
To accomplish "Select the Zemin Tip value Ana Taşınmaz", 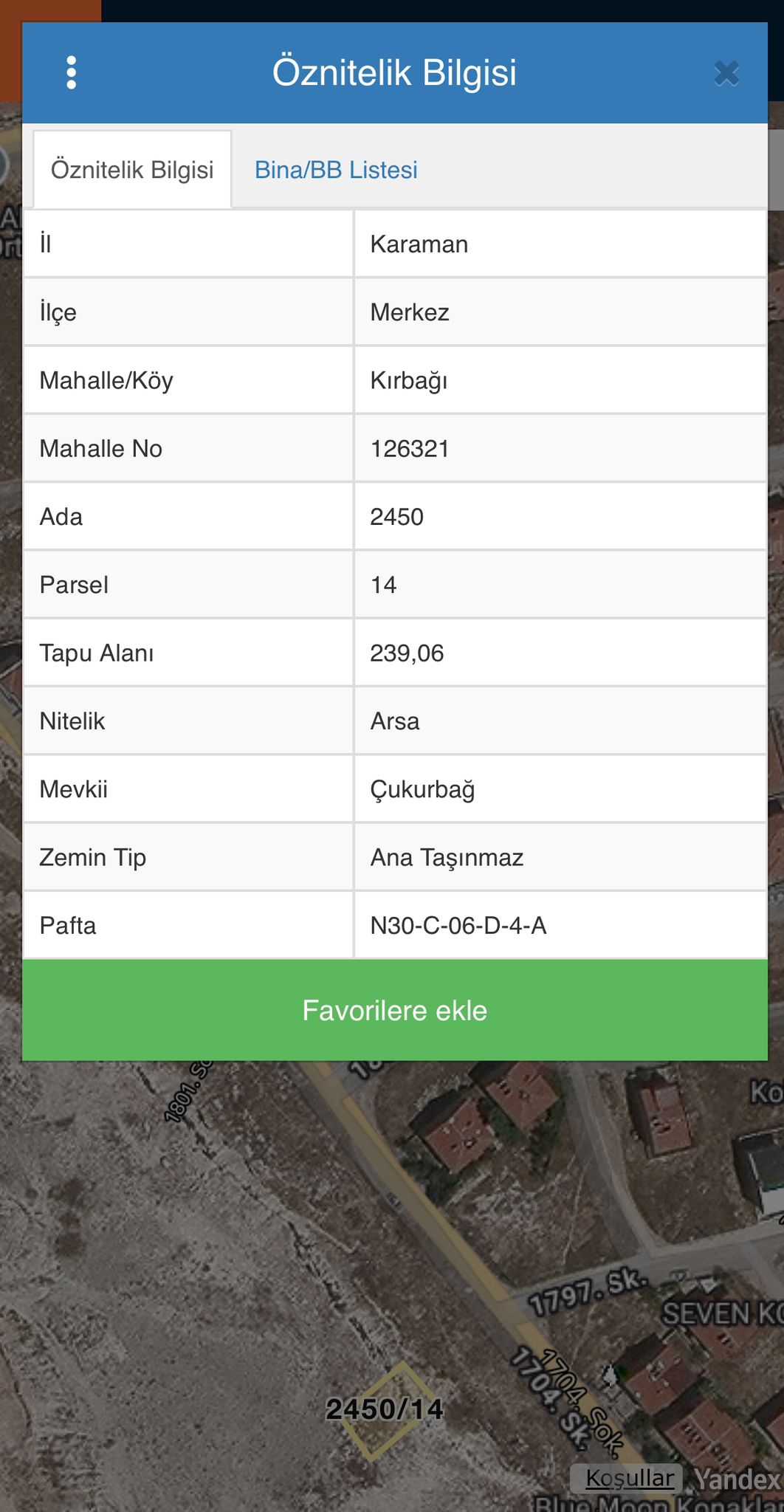I will click(x=447, y=857).
